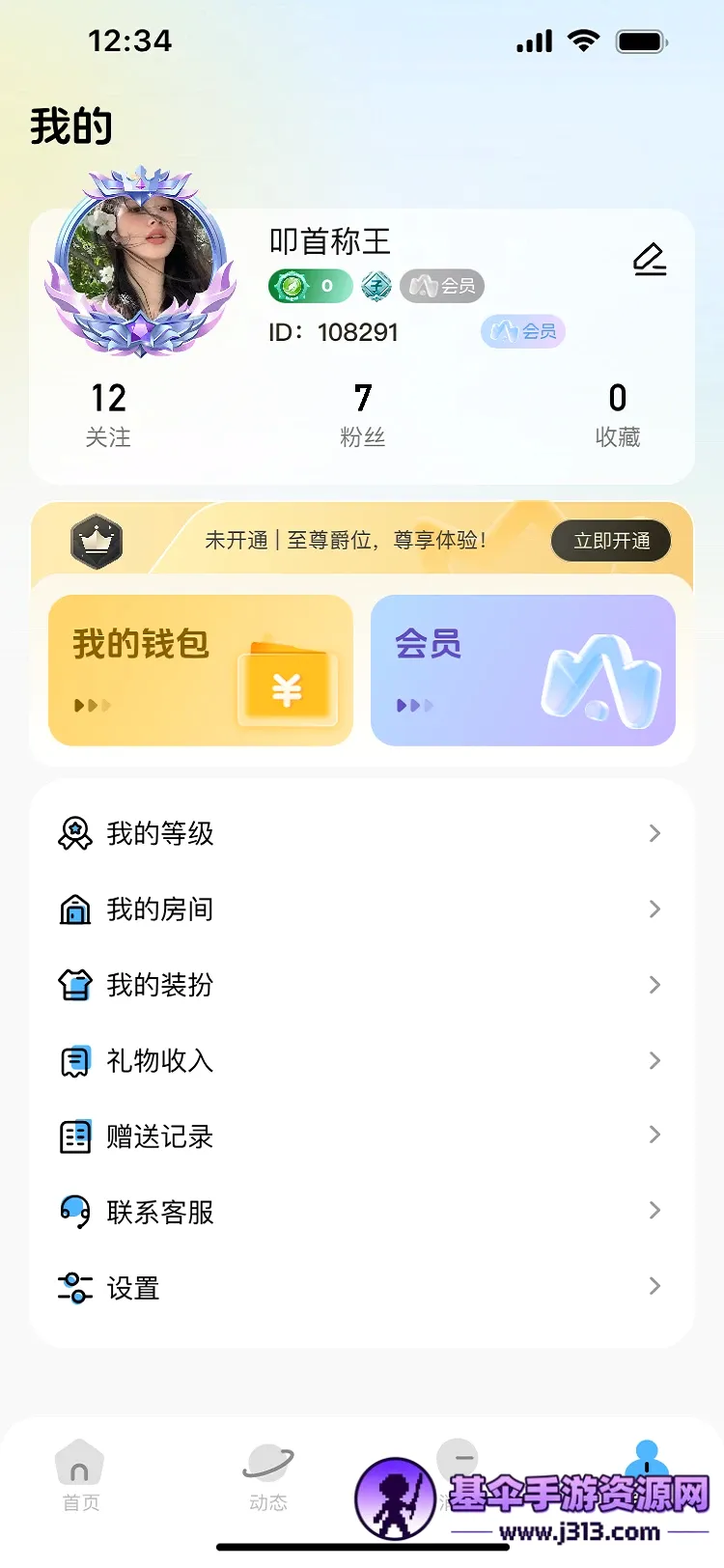Tap the profile avatar photo
This screenshot has width=724, height=1568.
coord(141,262)
